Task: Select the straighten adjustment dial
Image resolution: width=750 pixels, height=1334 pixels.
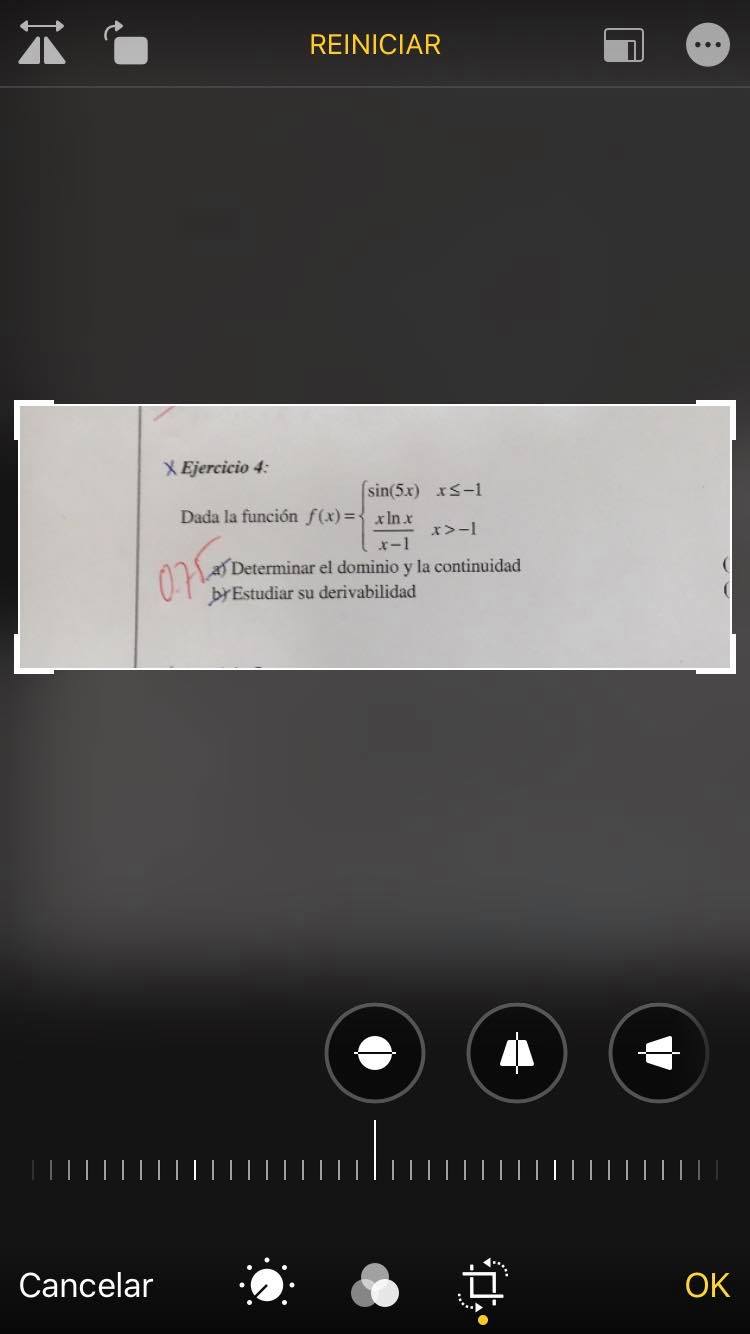Action: tap(375, 1053)
